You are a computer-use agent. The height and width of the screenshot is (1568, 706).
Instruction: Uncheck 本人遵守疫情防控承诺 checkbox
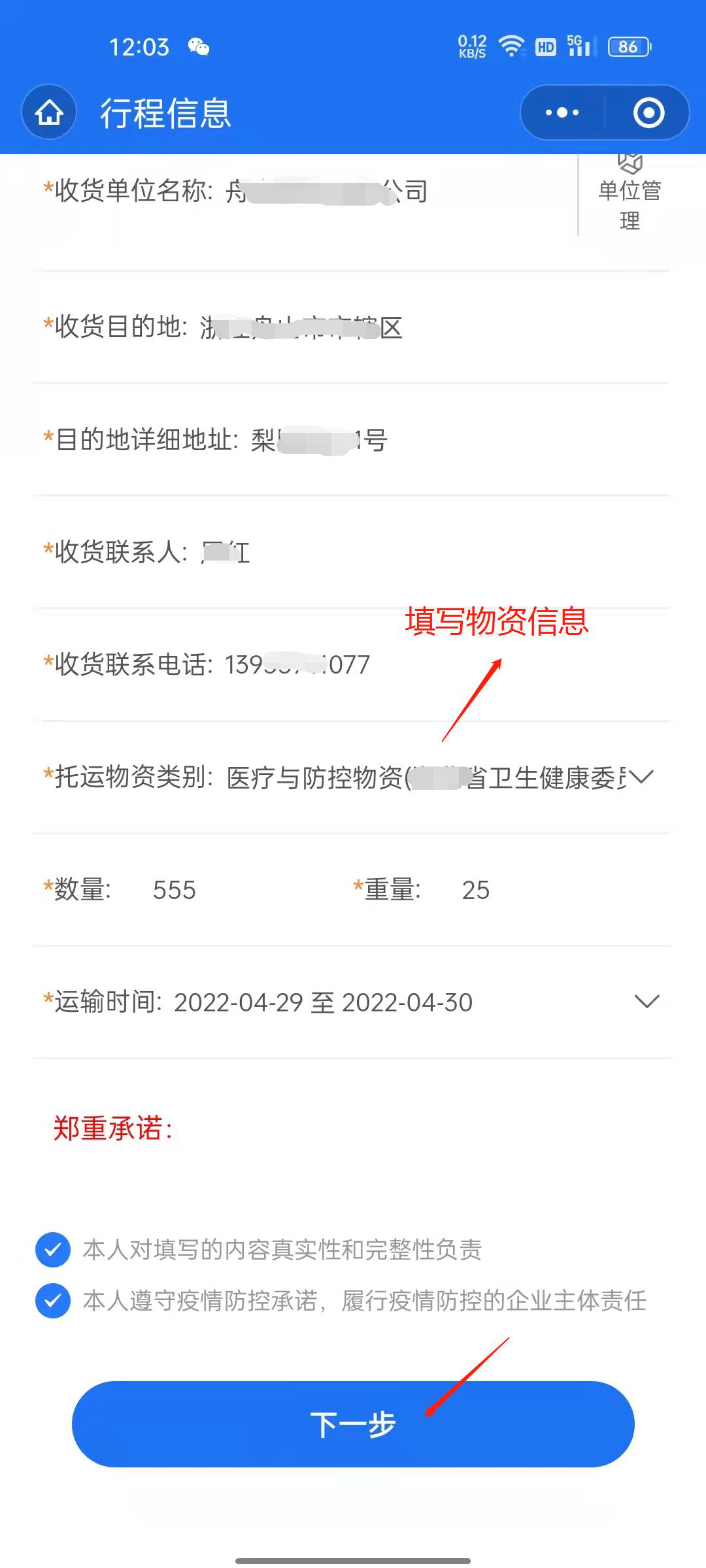pyautogui.click(x=53, y=1301)
